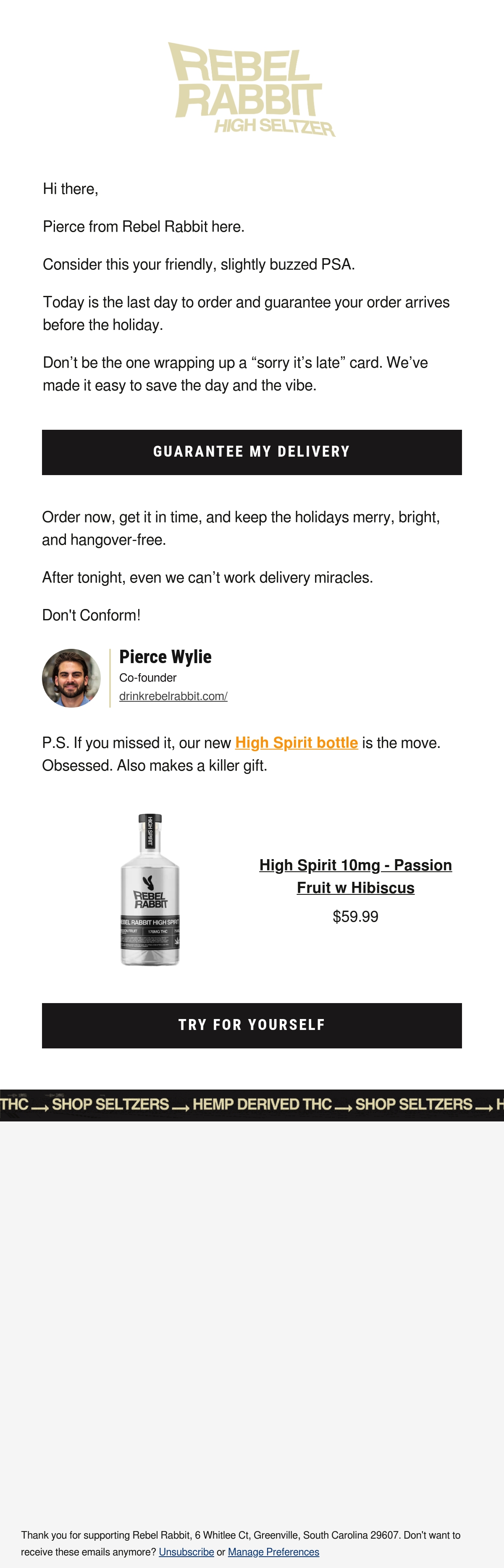
Task: Tap the Guarantee My Delivery button
Action: click(x=252, y=452)
